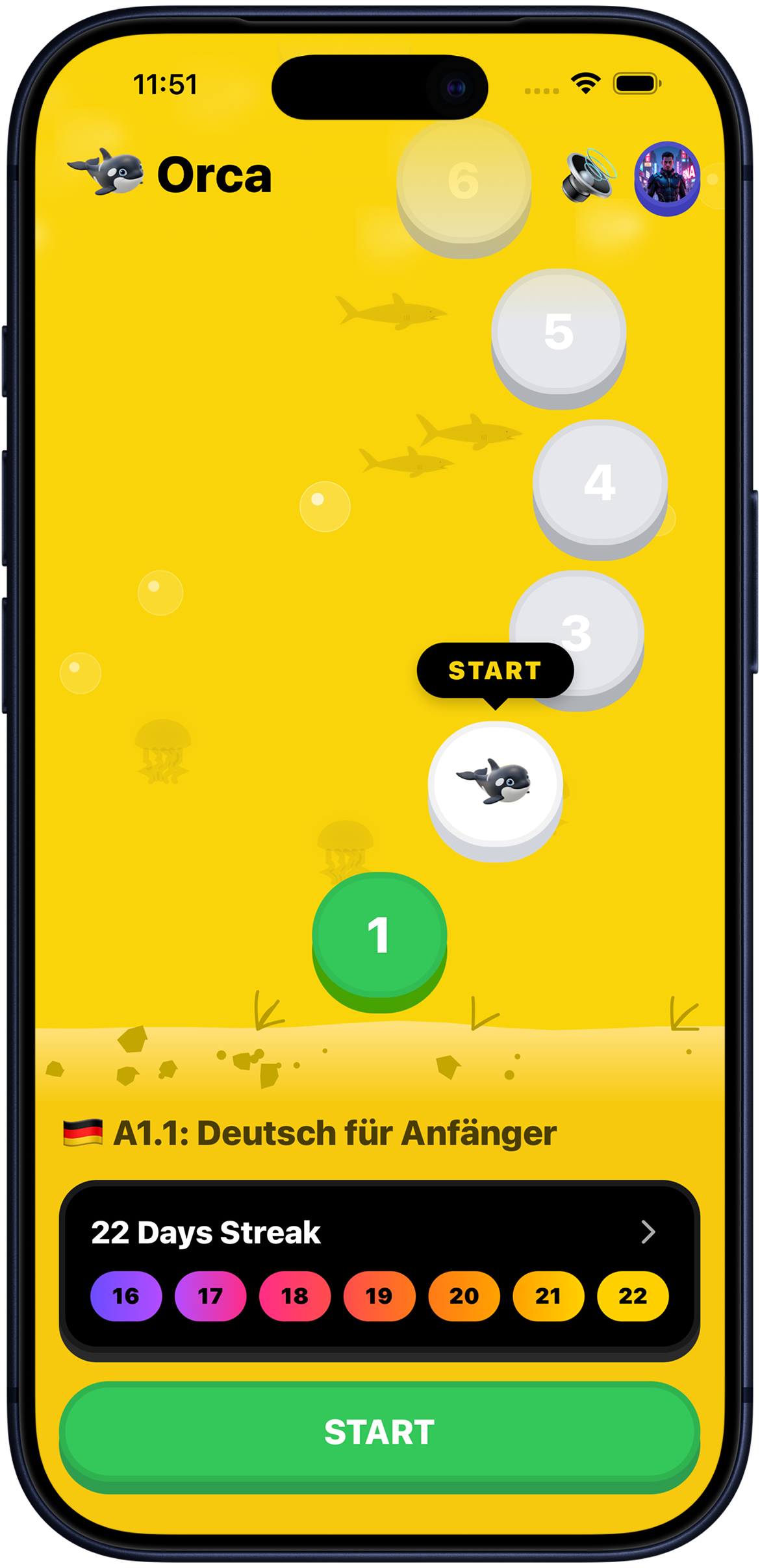Open the user profile avatar
This screenshot has height=1568, width=760.
(666, 178)
